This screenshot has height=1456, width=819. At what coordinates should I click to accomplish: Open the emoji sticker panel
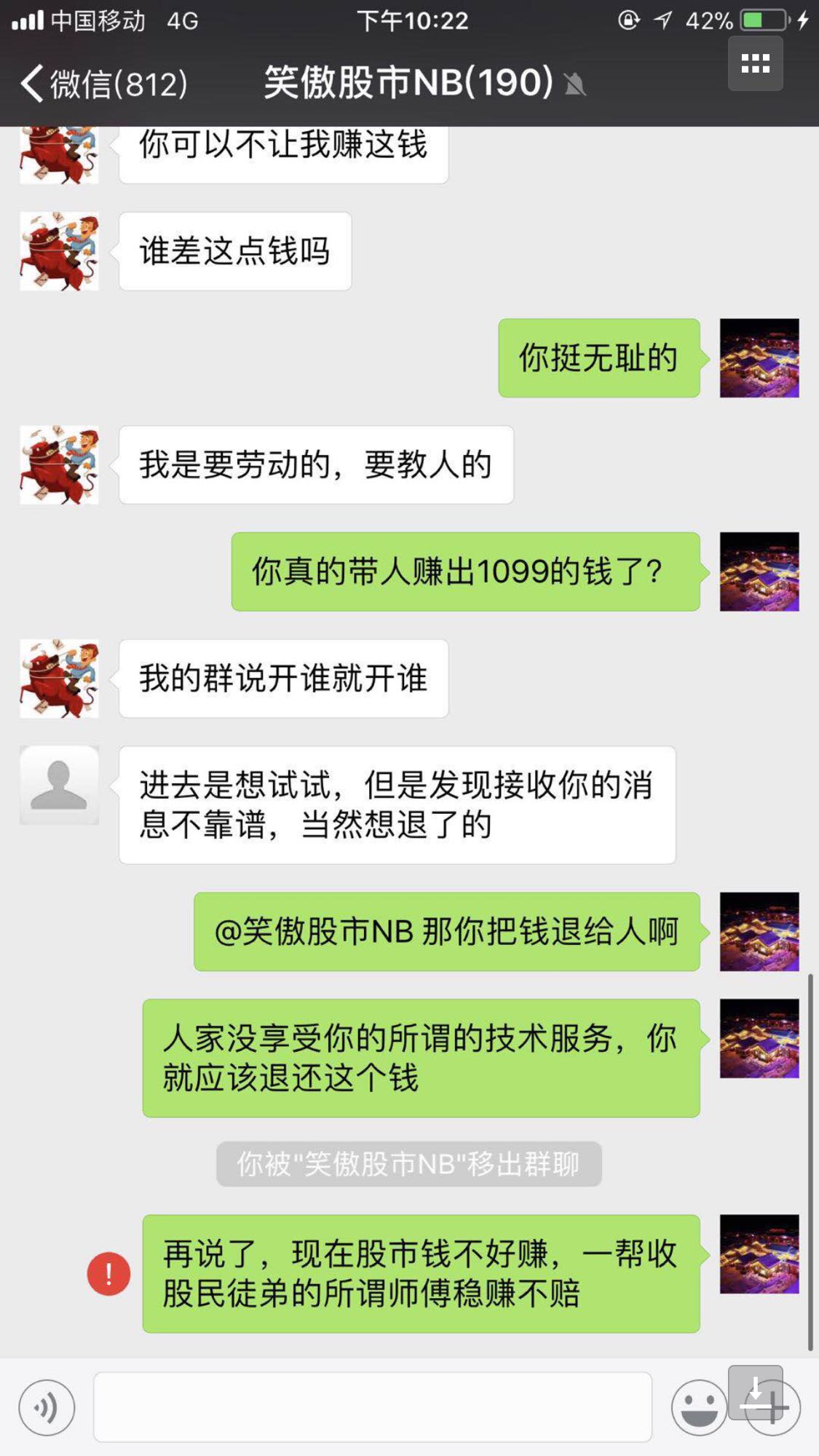[698, 1407]
